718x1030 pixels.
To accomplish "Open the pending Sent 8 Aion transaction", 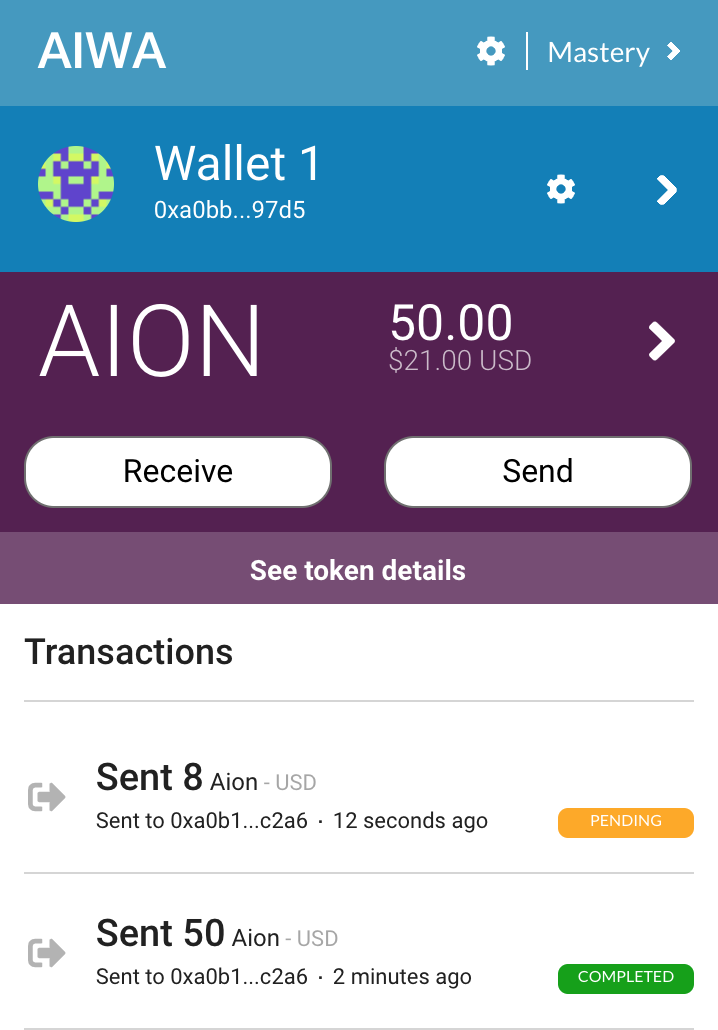I will [x=358, y=797].
